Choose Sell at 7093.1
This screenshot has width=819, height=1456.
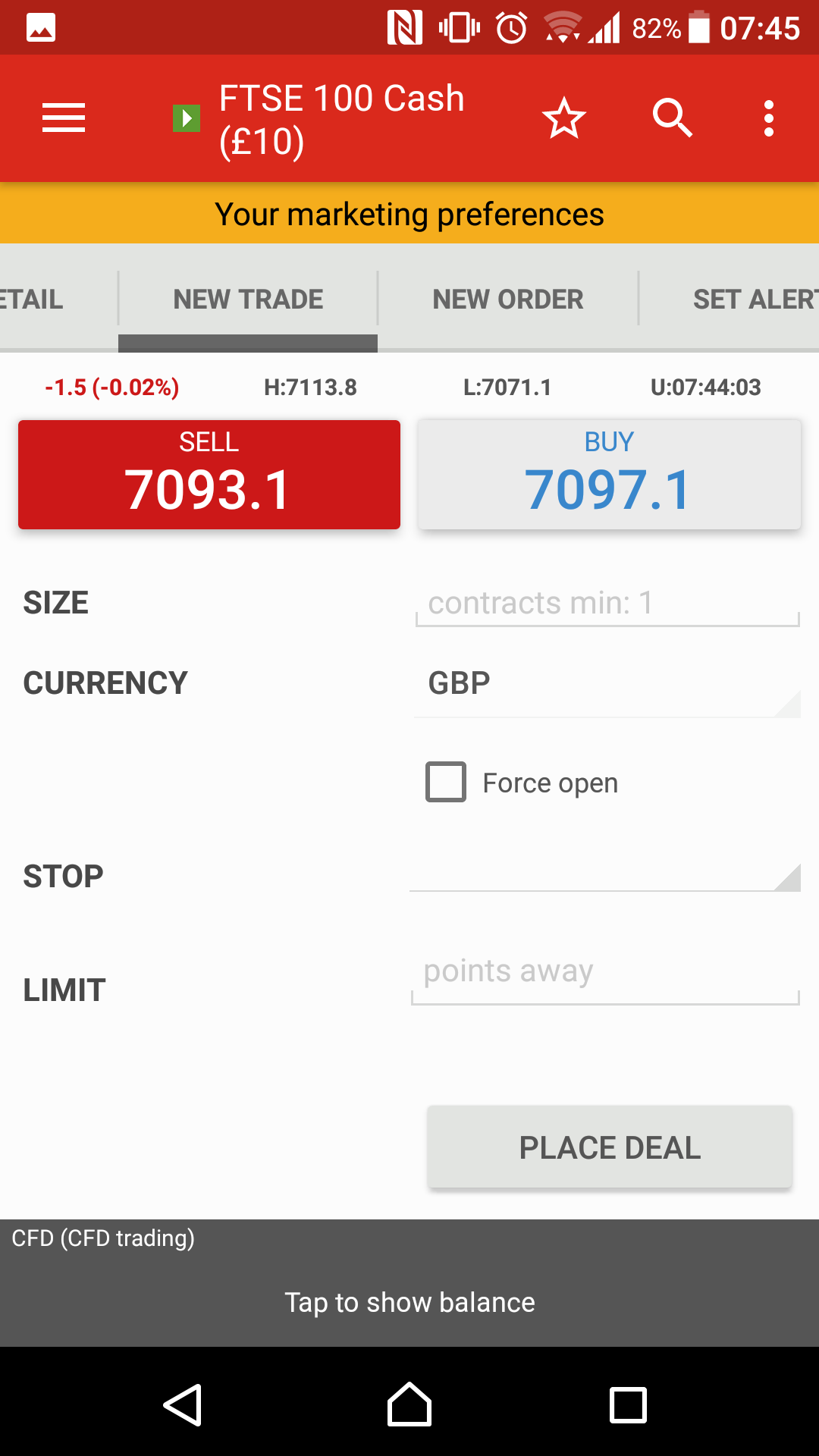tap(209, 475)
